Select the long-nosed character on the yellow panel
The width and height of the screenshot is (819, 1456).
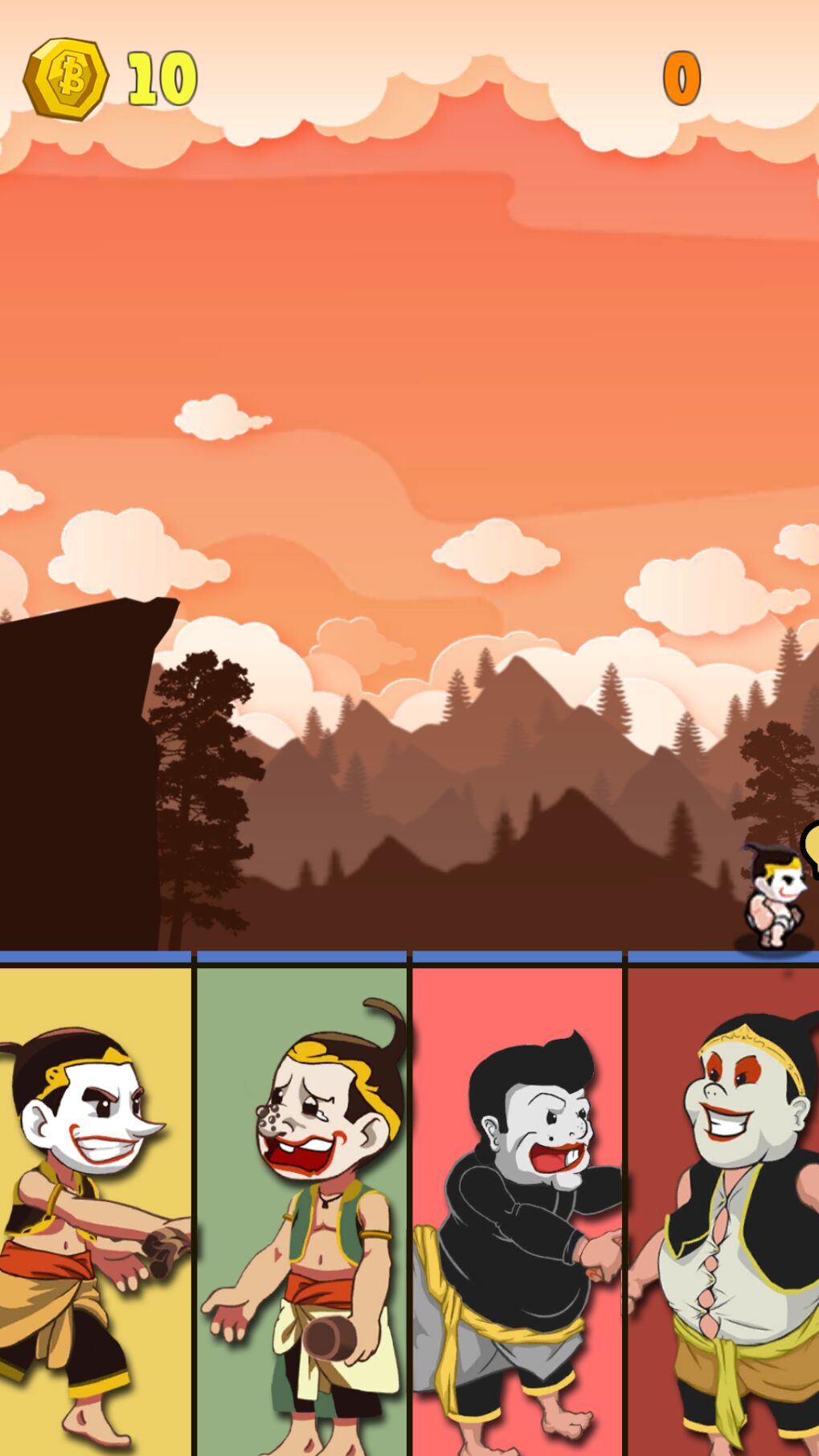(95, 1209)
